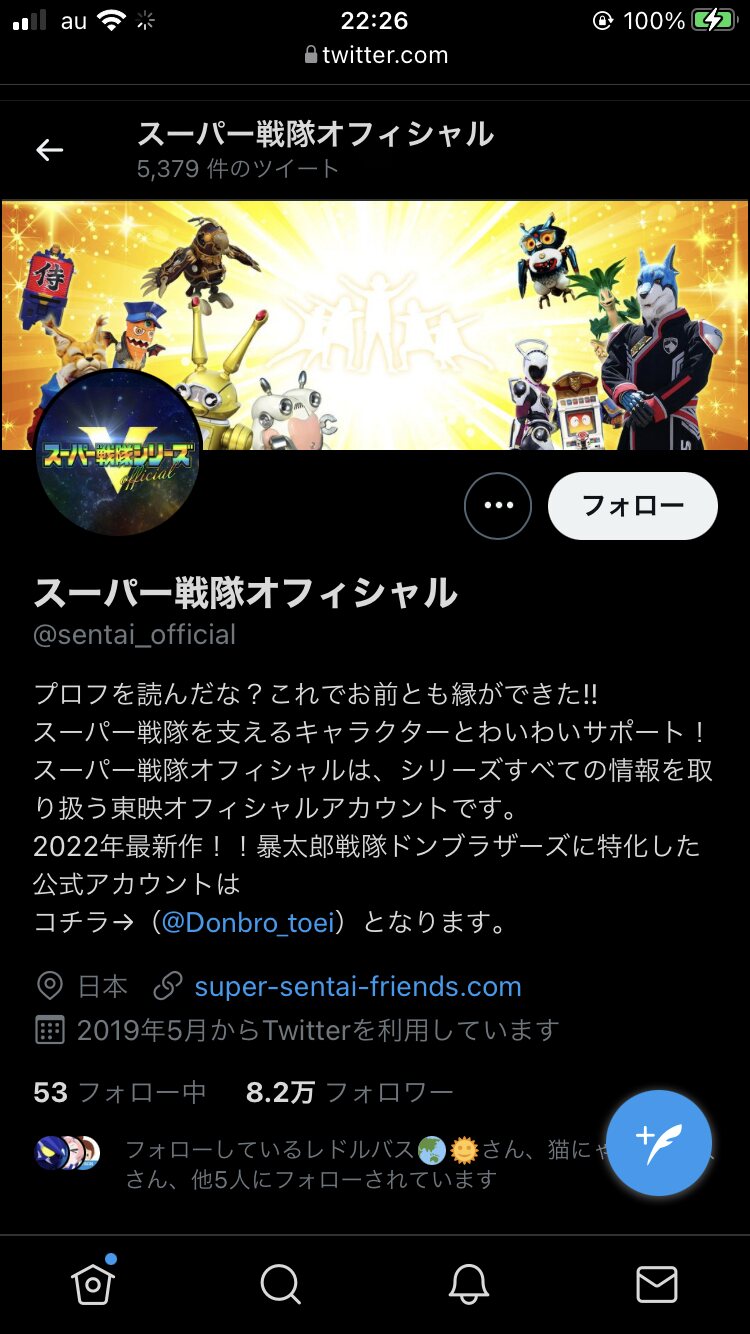Switch to the Search tab
This screenshot has height=1334, width=750.
(280, 1284)
